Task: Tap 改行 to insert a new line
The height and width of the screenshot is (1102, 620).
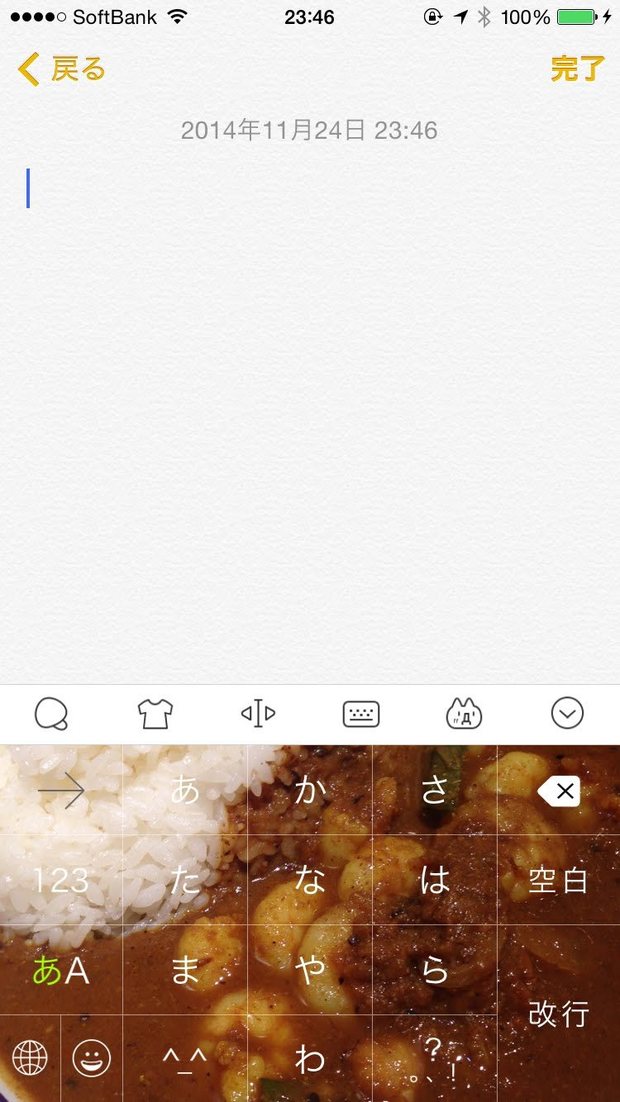Action: pyautogui.click(x=558, y=1014)
